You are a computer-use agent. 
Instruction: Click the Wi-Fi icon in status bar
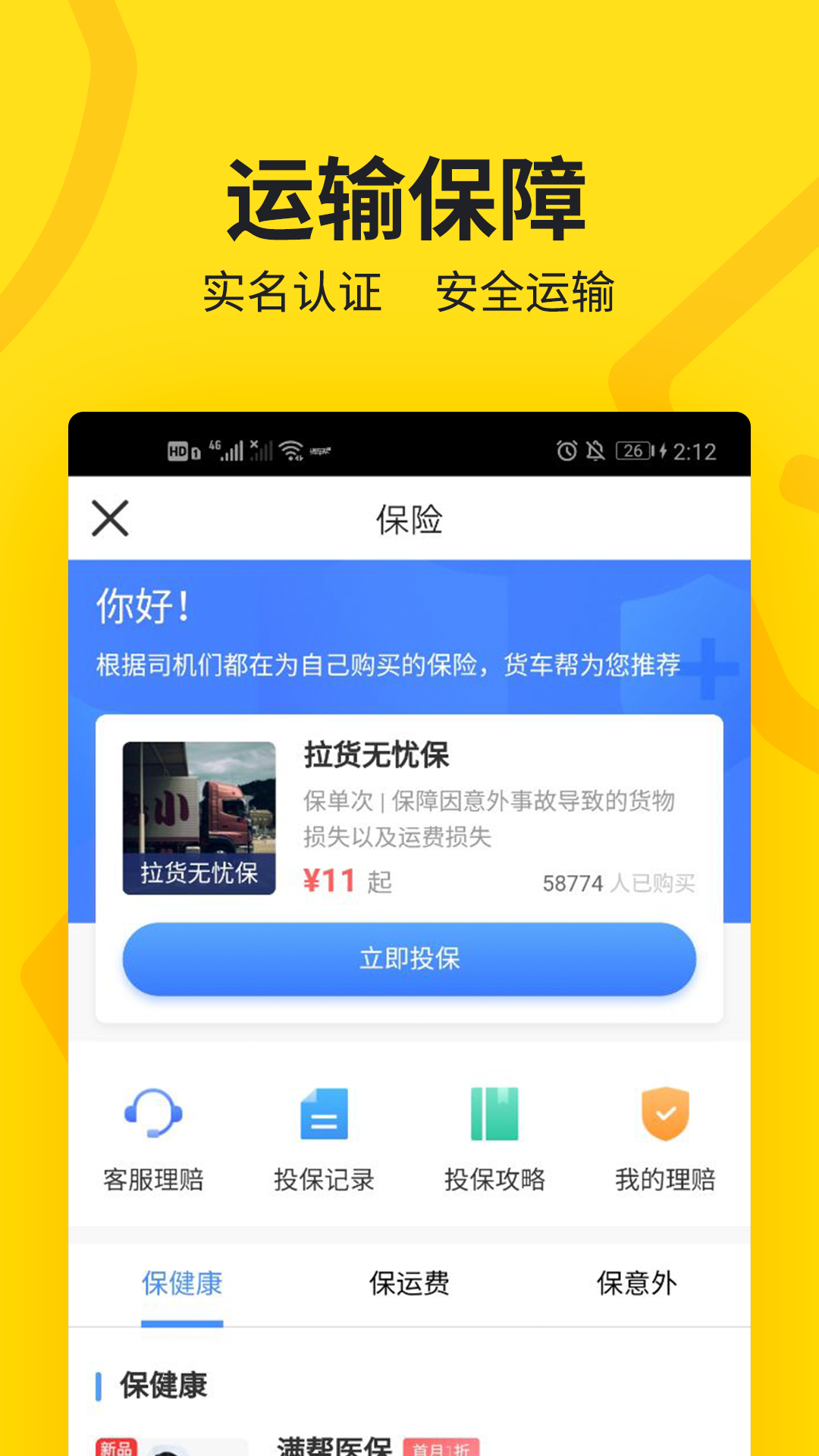point(290,449)
